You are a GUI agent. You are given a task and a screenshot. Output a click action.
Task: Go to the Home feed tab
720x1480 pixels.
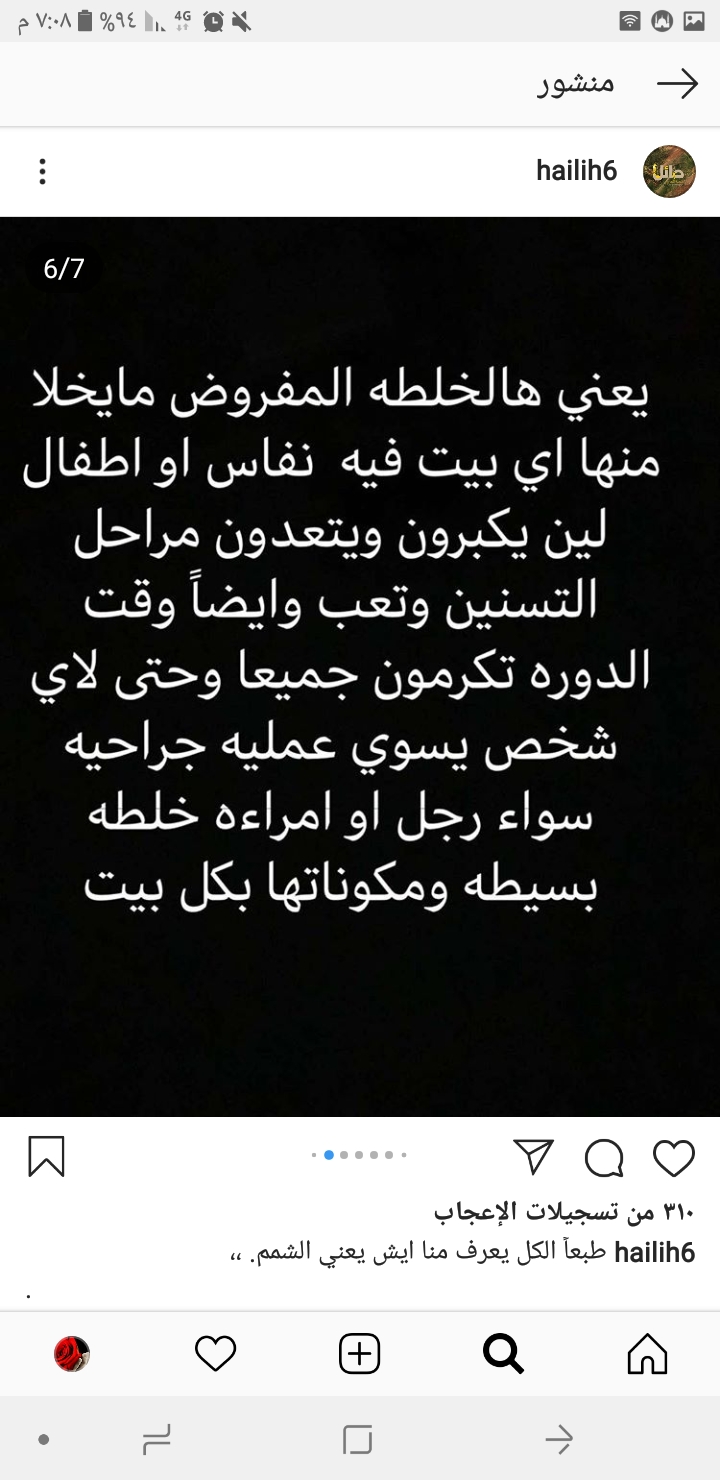point(647,1354)
